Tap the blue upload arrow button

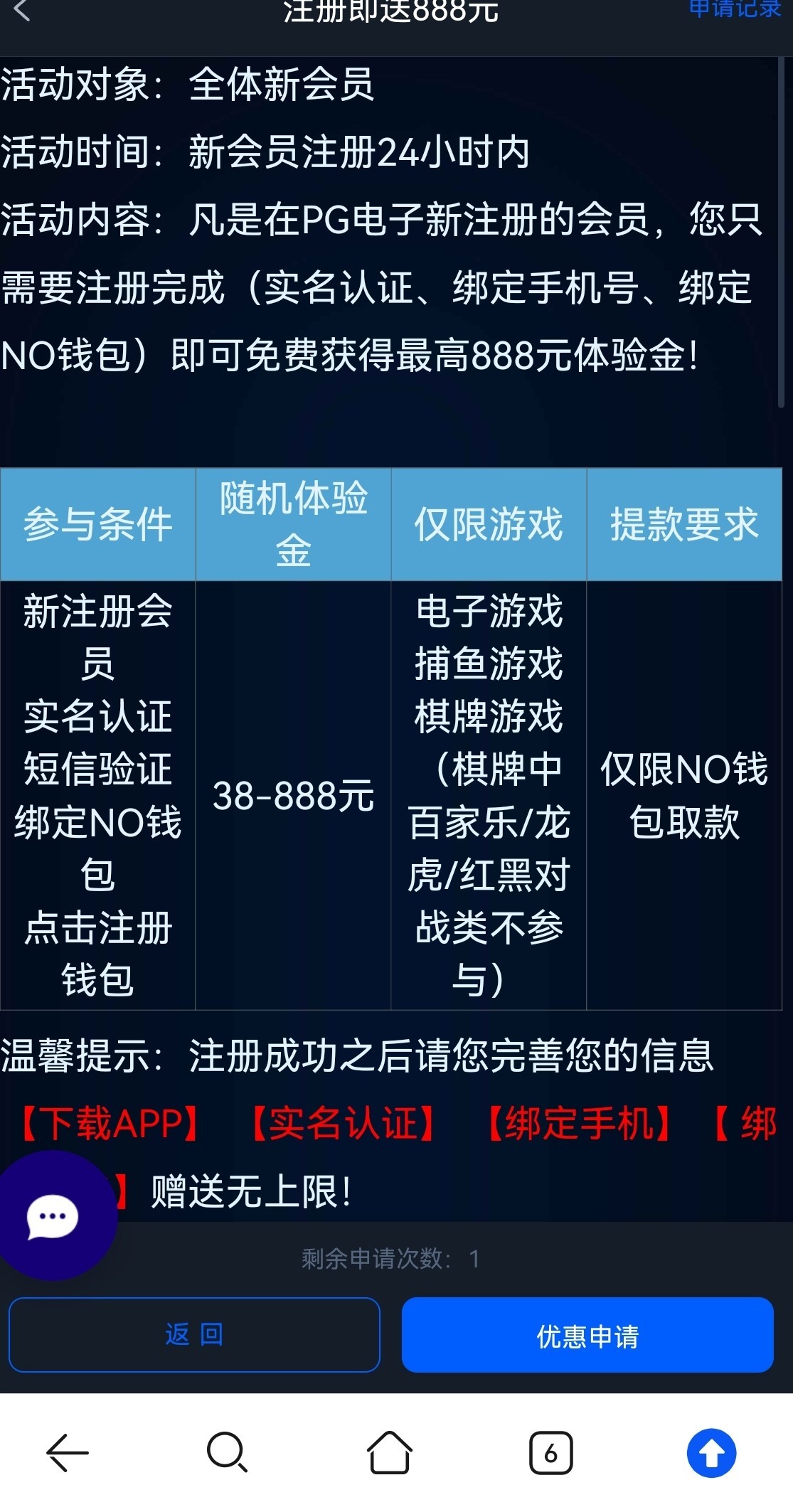711,1453
